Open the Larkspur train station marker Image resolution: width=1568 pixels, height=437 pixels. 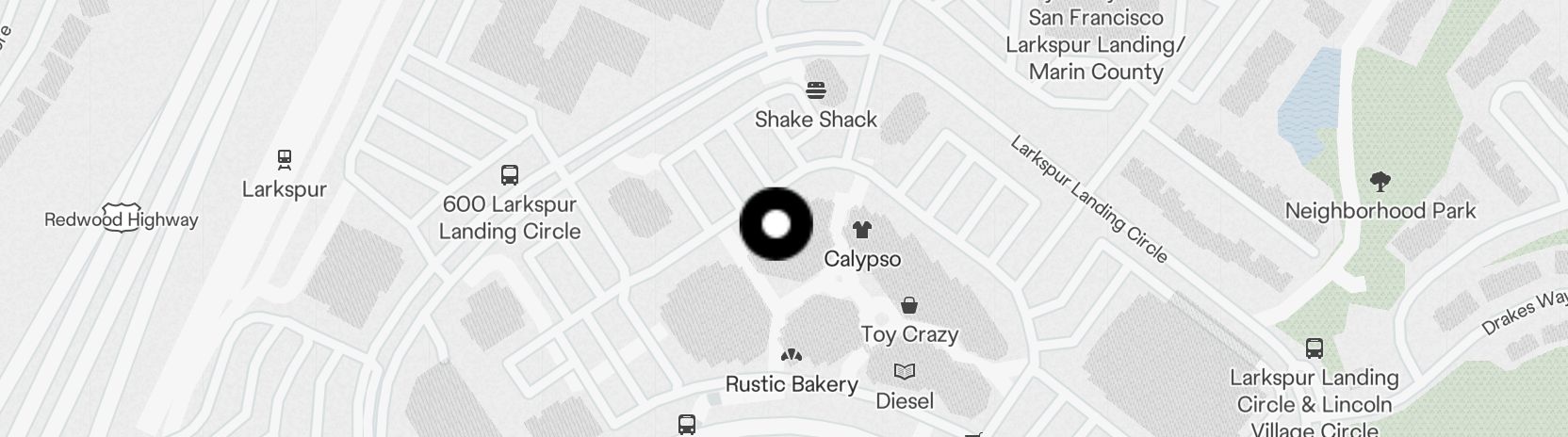coord(285,158)
